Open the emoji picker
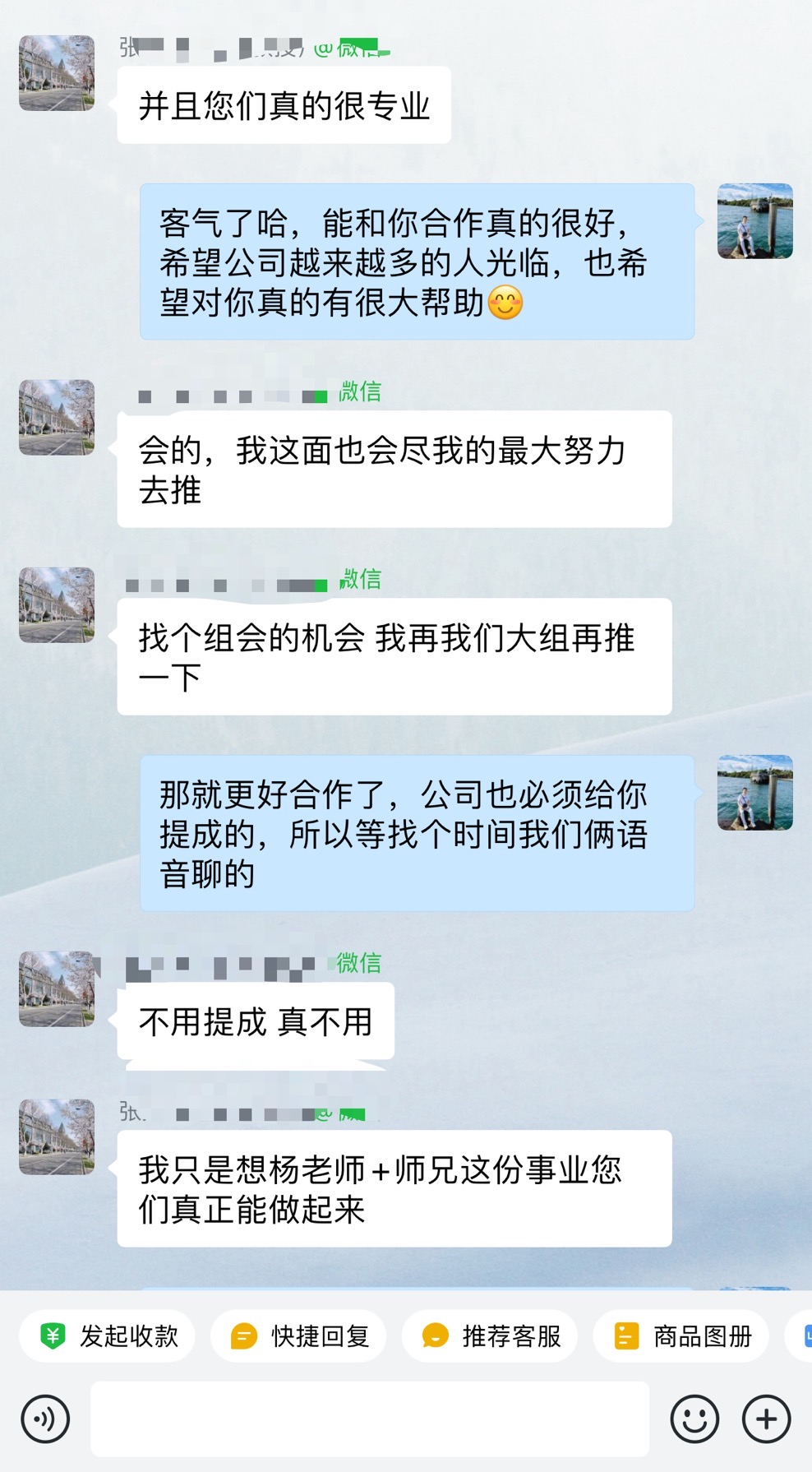 coord(694,1419)
